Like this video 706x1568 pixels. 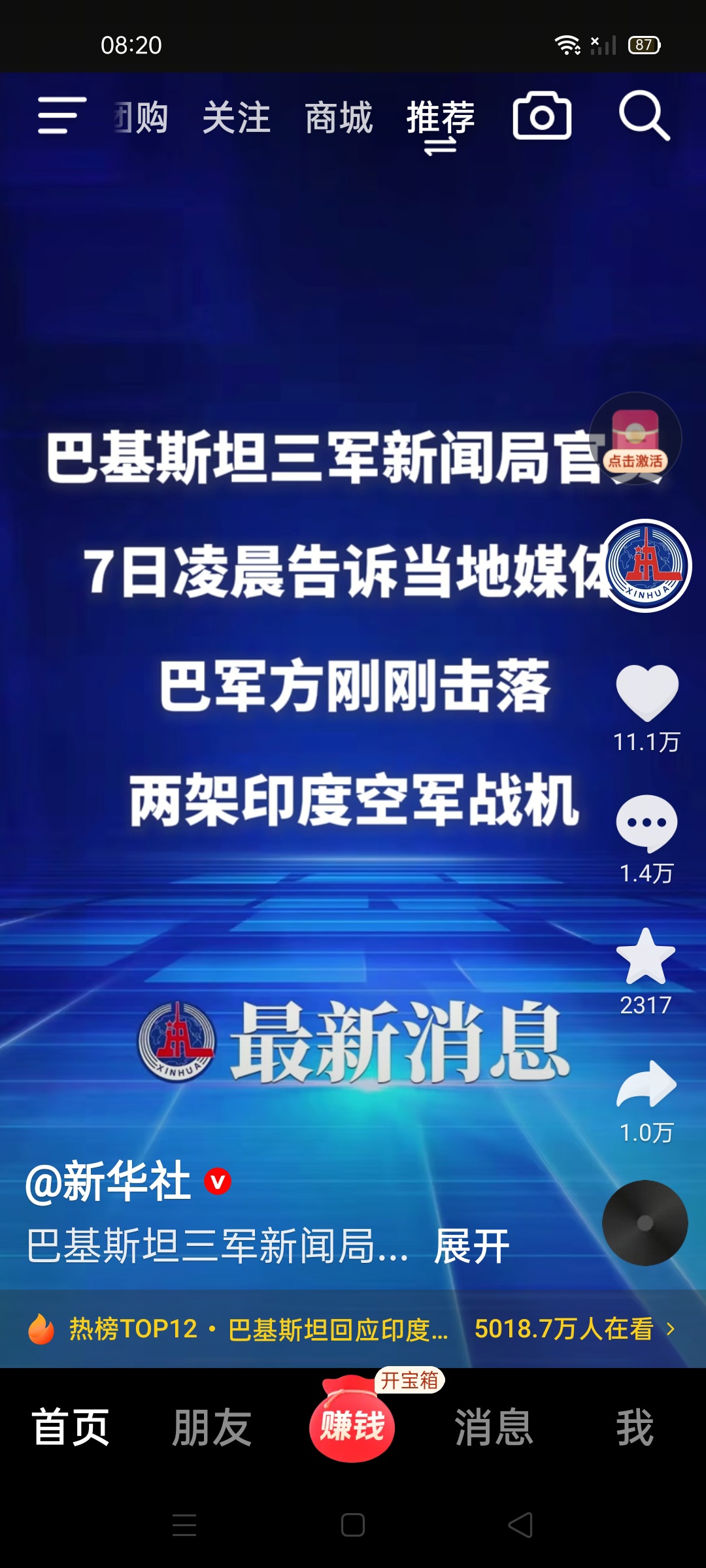coord(647,693)
